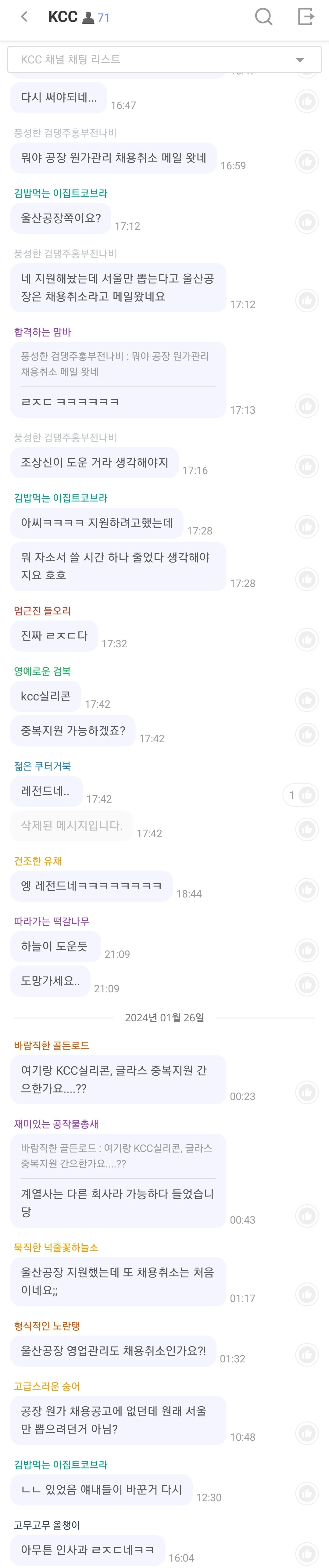Like the 'kcc실리콘' message

306,701
